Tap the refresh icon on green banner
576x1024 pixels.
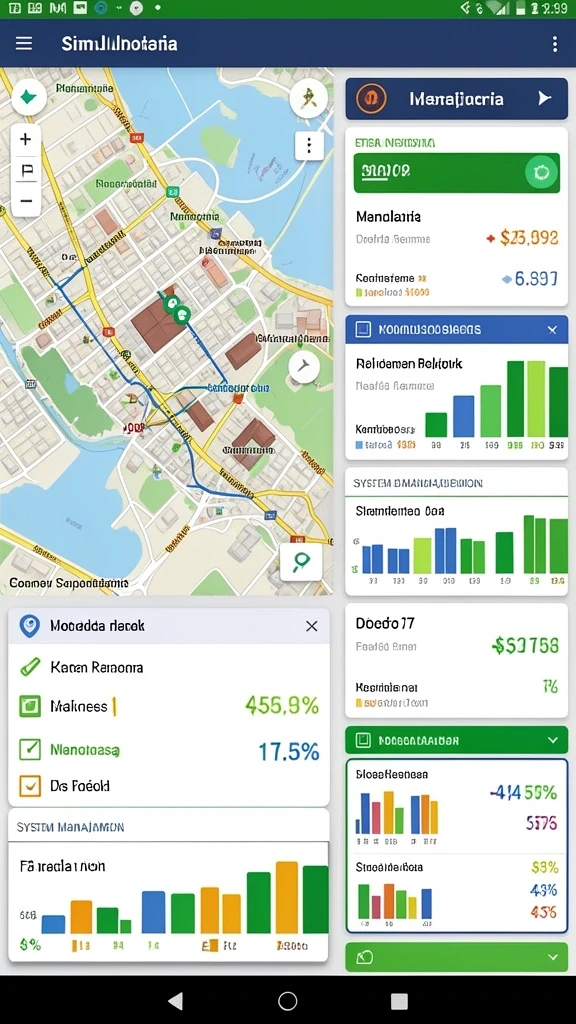coord(541,172)
